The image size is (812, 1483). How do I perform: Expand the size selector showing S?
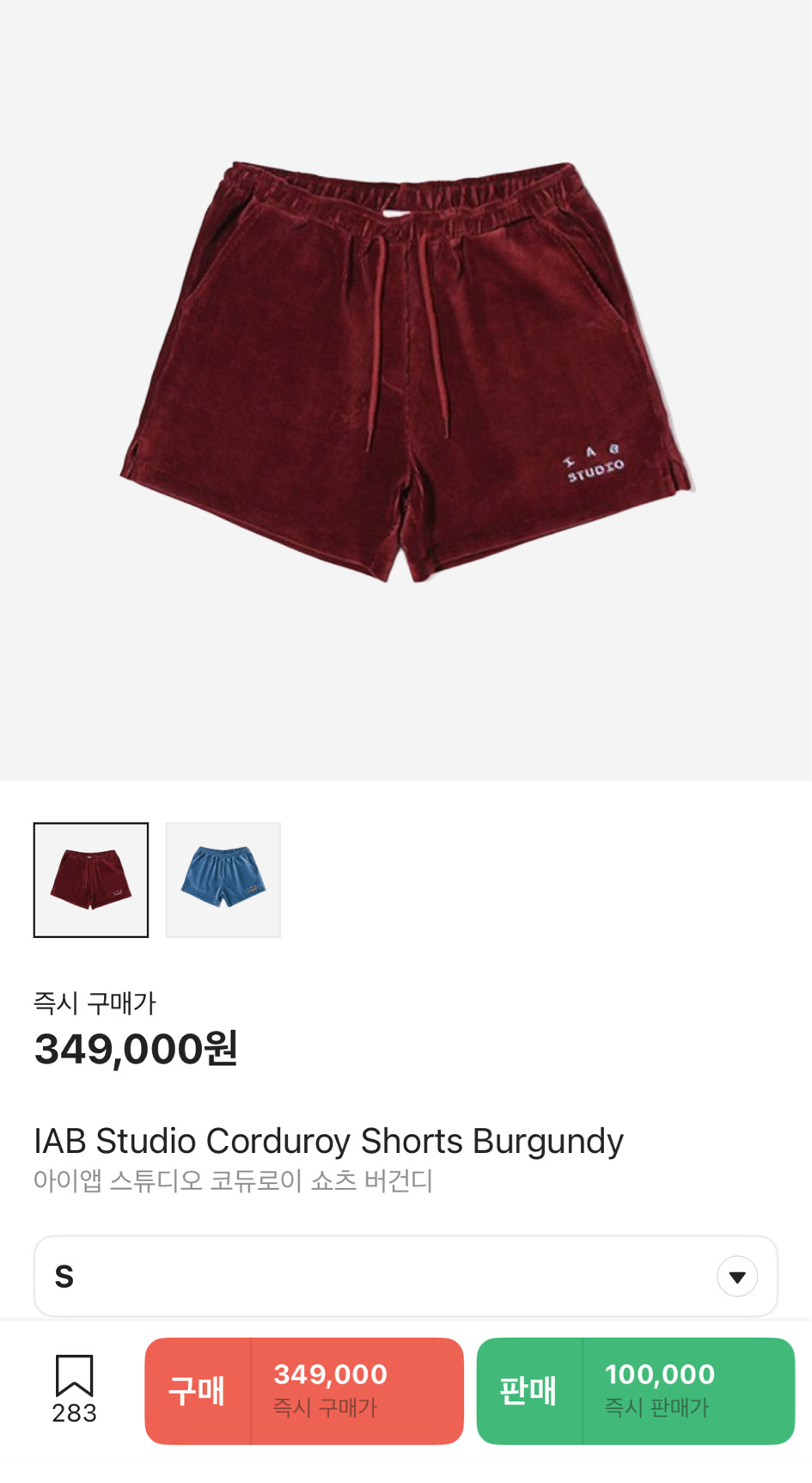click(x=406, y=1275)
